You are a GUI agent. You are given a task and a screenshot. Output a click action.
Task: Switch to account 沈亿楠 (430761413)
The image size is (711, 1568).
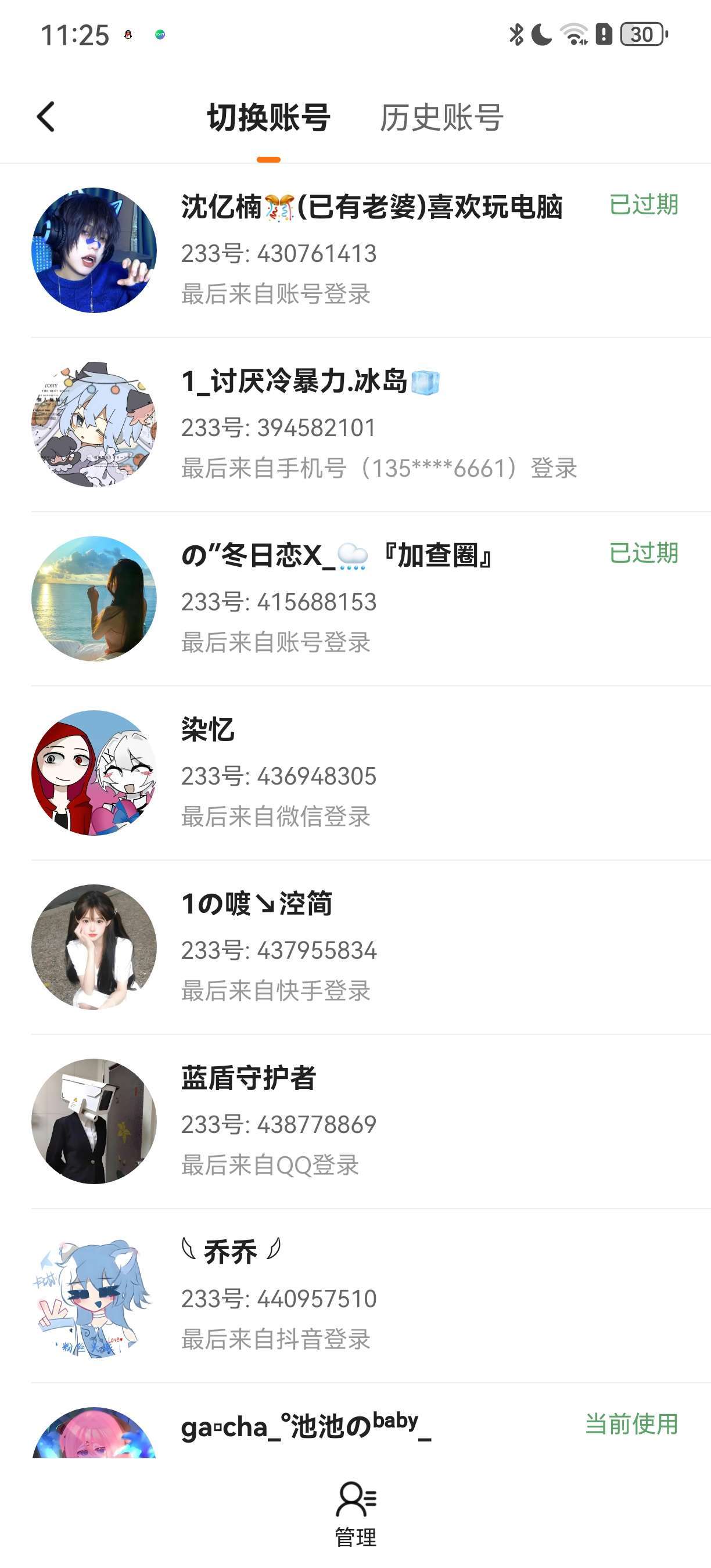click(355, 250)
